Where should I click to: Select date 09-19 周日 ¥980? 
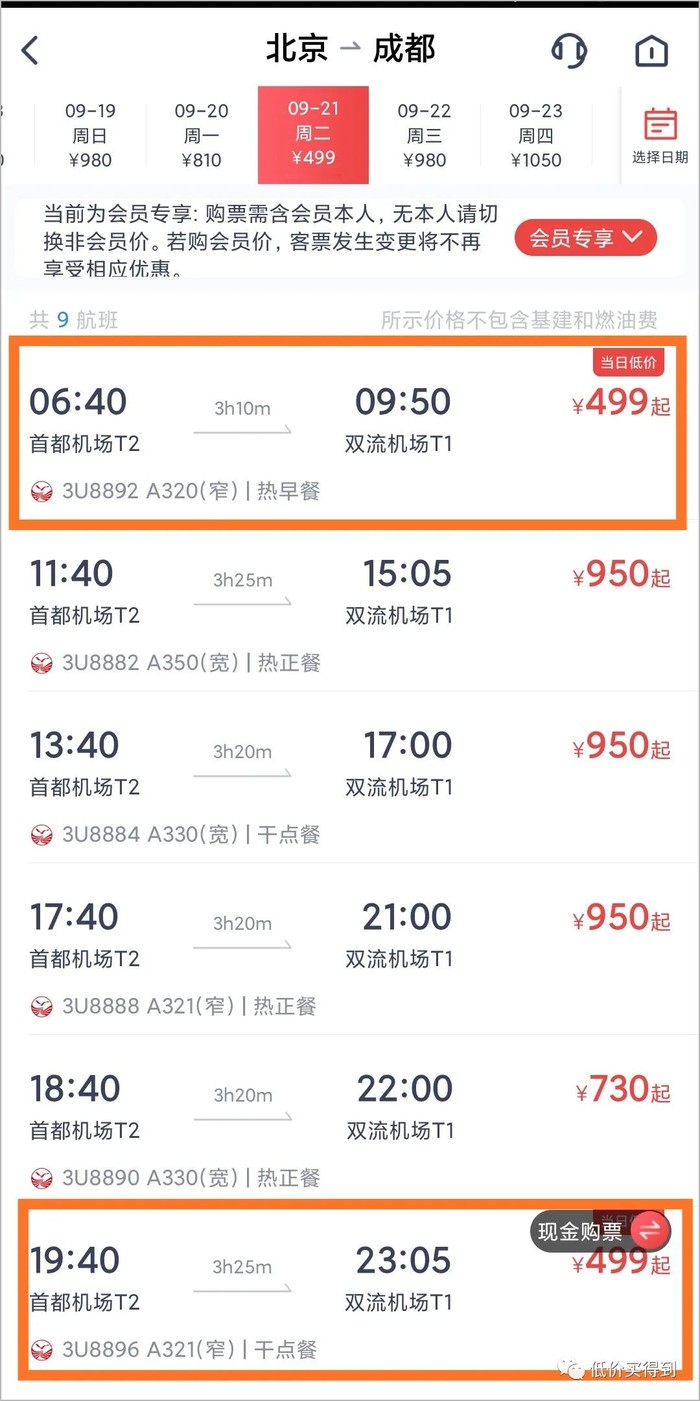pyautogui.click(x=90, y=135)
